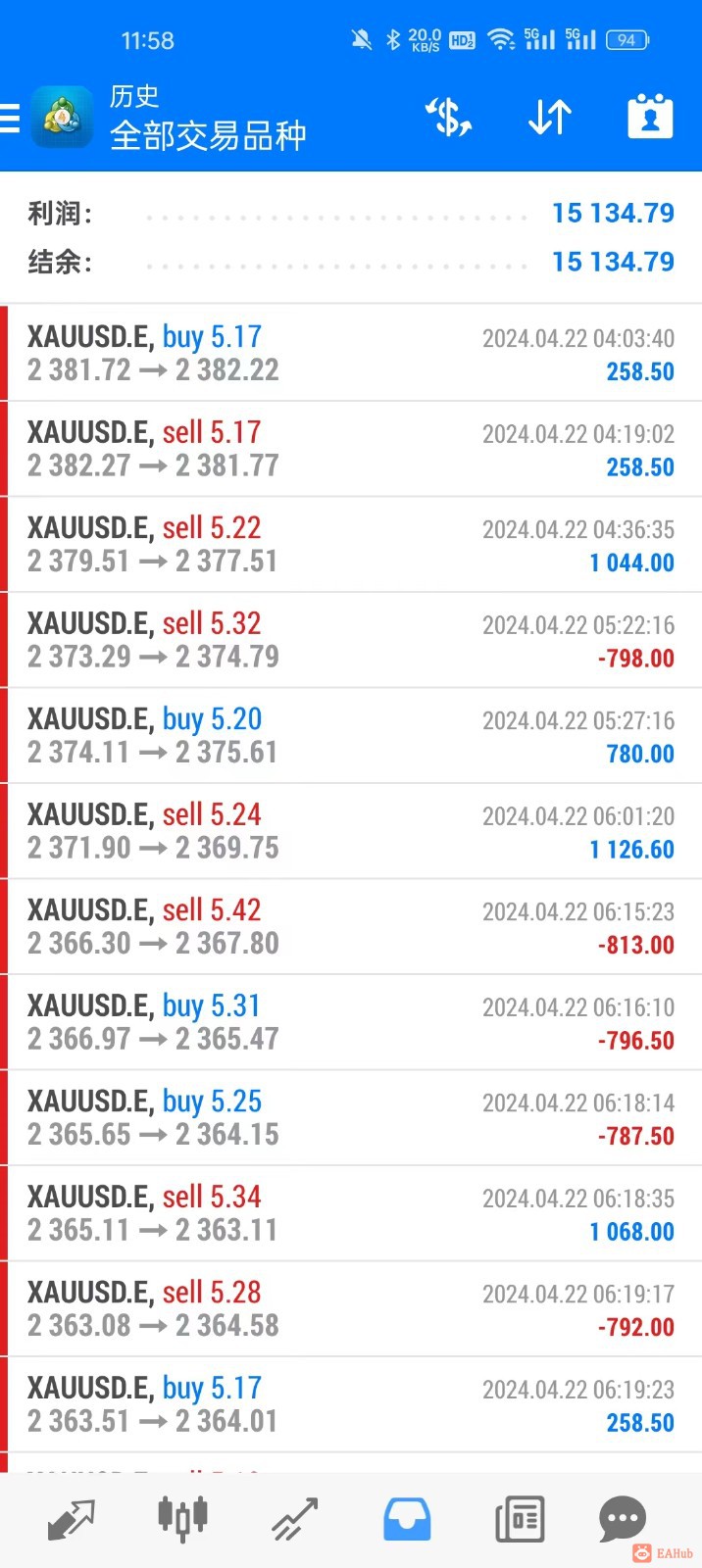The height and width of the screenshot is (1568, 702).
Task: Switch to the Chart candlestick tab
Action: coord(182,1519)
